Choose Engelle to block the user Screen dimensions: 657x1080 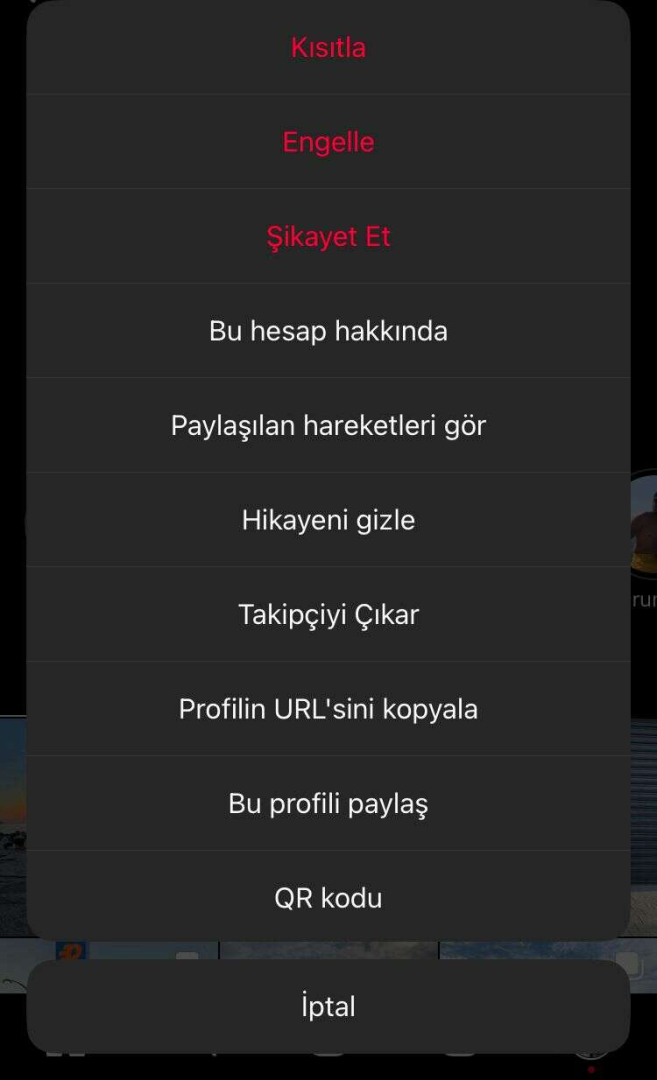(x=328, y=142)
